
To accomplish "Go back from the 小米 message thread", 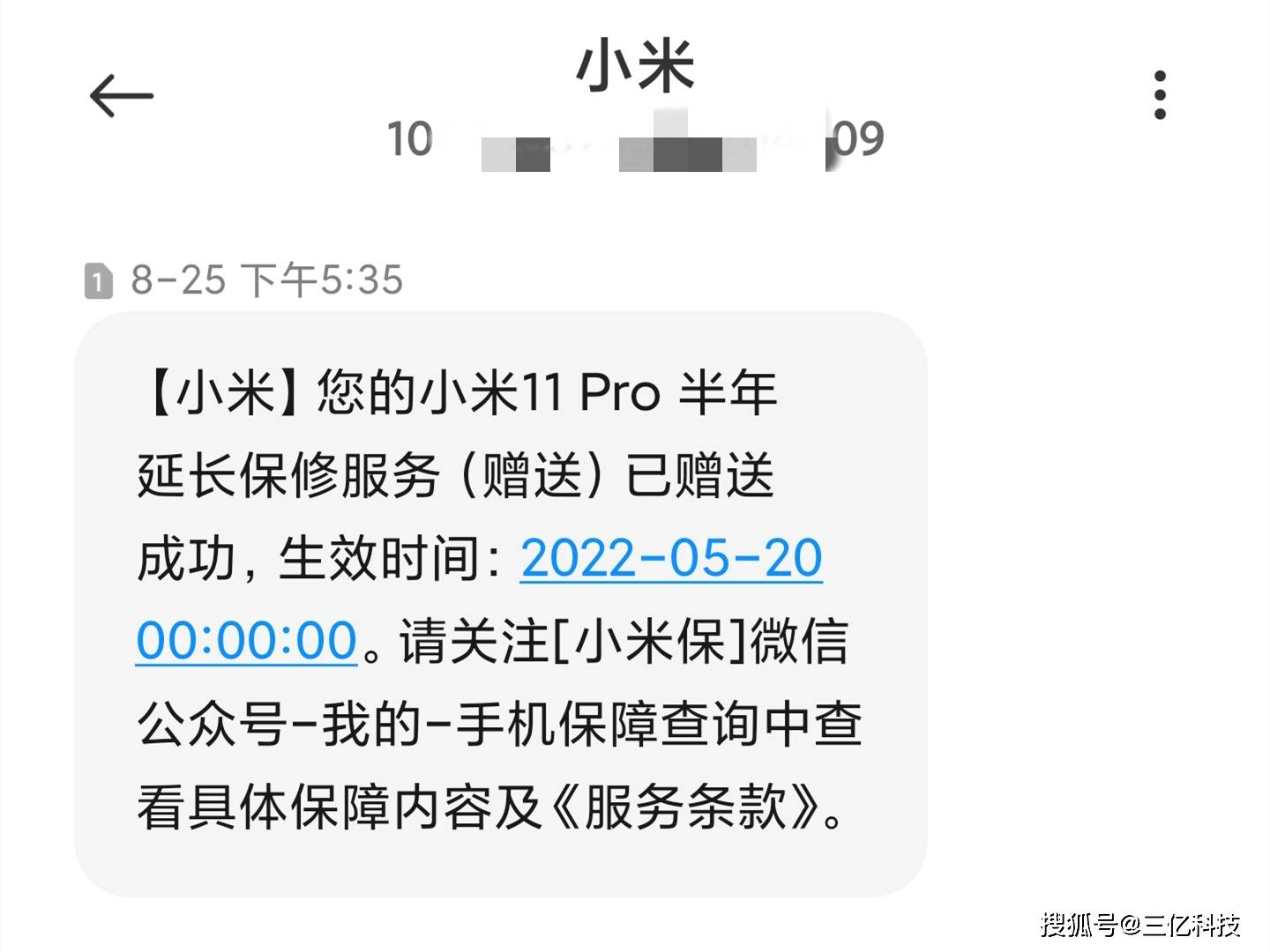I will (122, 95).
